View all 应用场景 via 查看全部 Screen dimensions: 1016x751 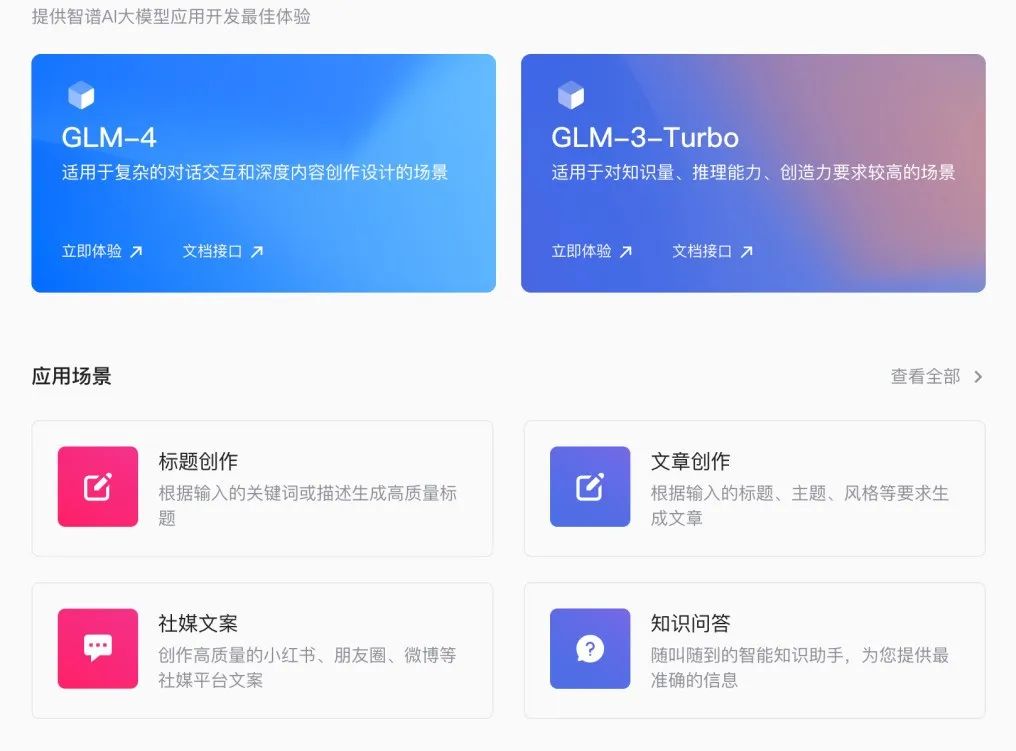pyautogui.click(x=937, y=377)
